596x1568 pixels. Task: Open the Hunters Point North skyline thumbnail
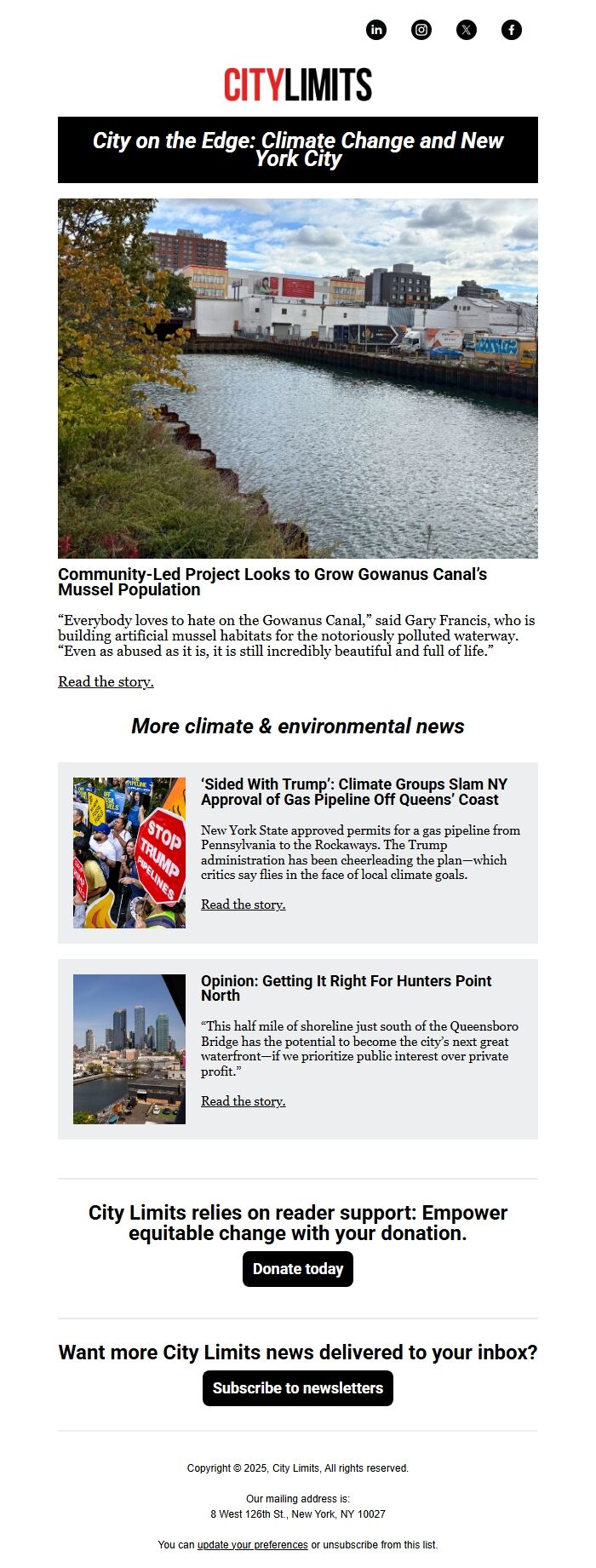coord(129,1049)
